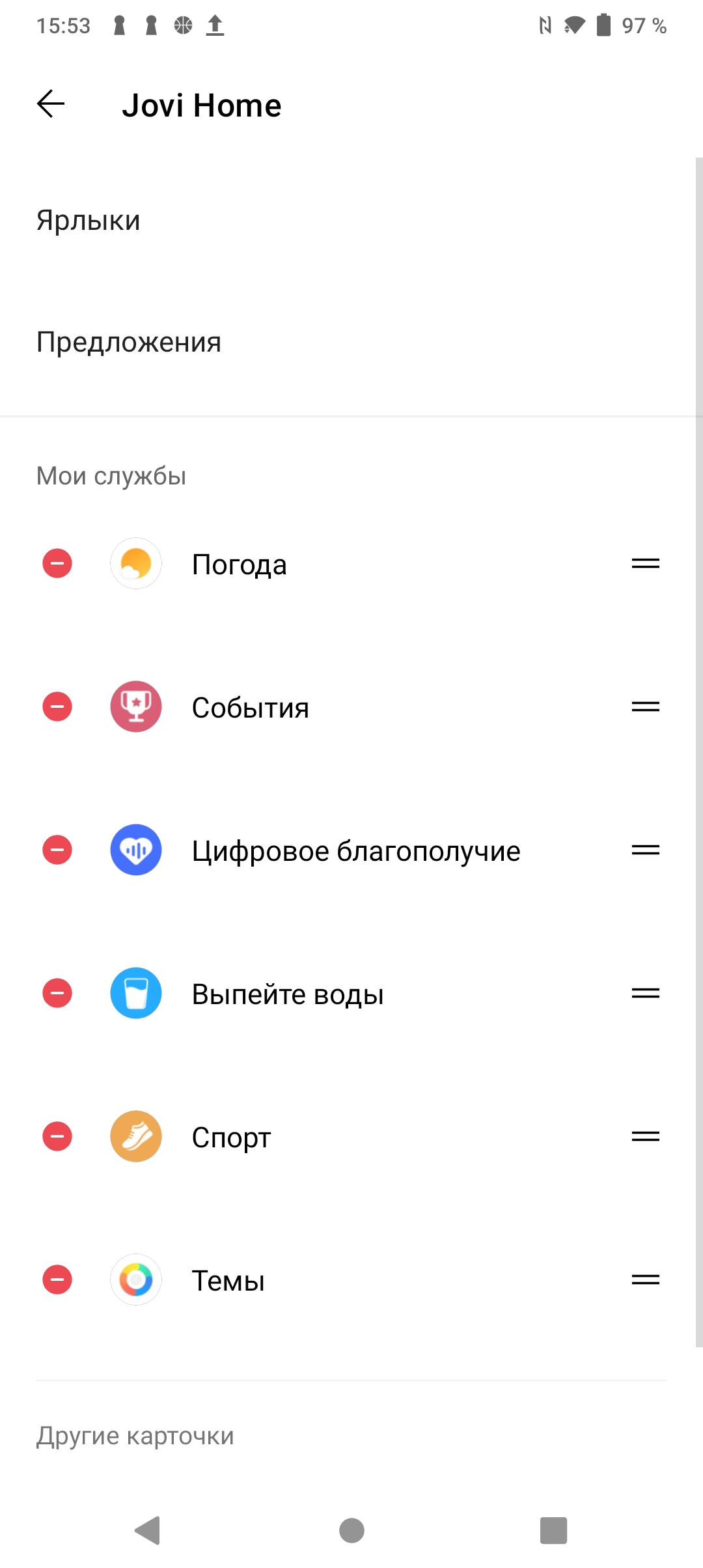703x1568 pixels.
Task: Tap the reorder handle for Погода
Action: click(646, 563)
